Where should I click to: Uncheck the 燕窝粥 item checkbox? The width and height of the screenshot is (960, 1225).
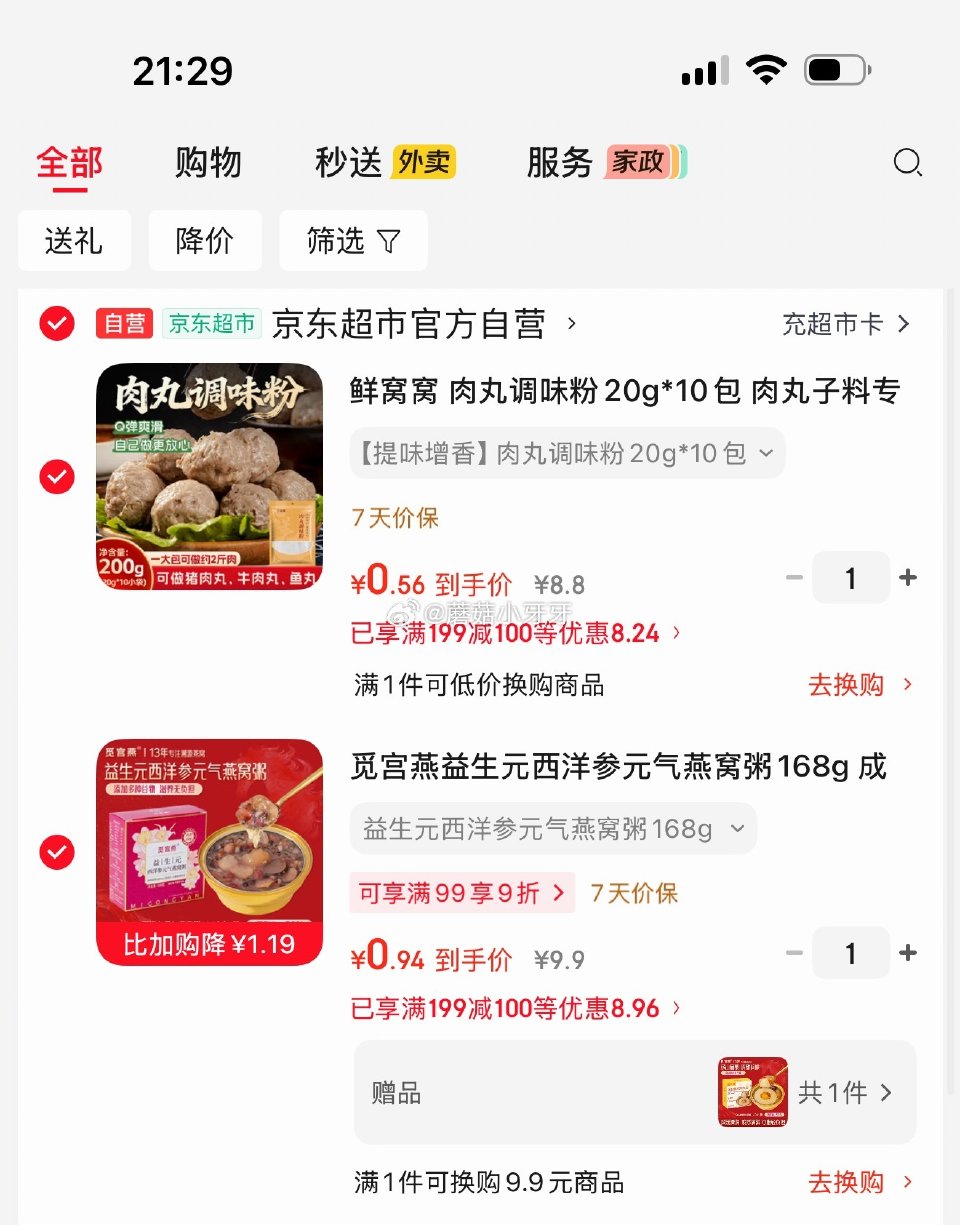pos(56,852)
